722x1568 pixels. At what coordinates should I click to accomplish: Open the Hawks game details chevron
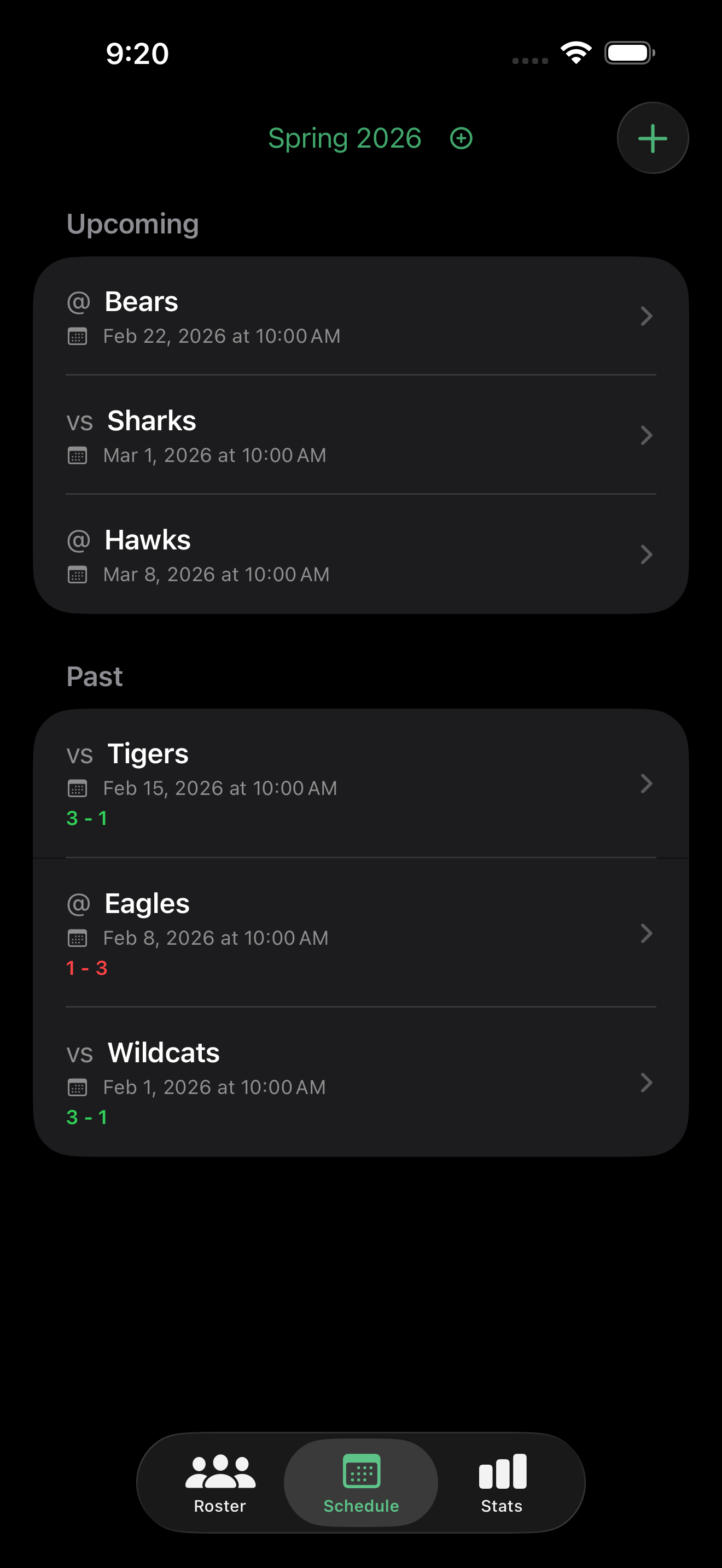click(647, 555)
